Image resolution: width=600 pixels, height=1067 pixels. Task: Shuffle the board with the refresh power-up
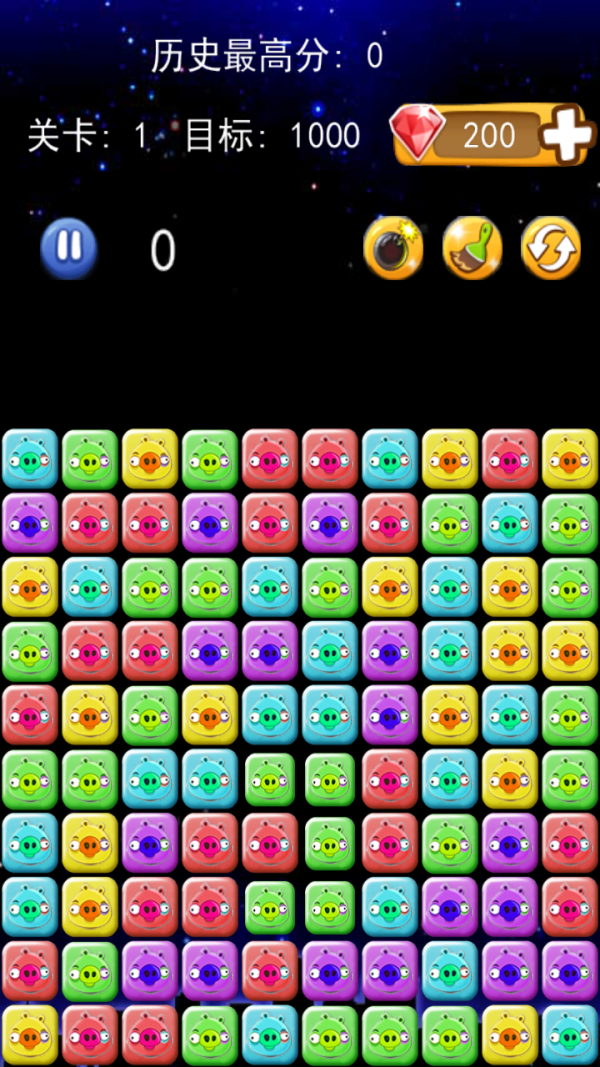[551, 248]
